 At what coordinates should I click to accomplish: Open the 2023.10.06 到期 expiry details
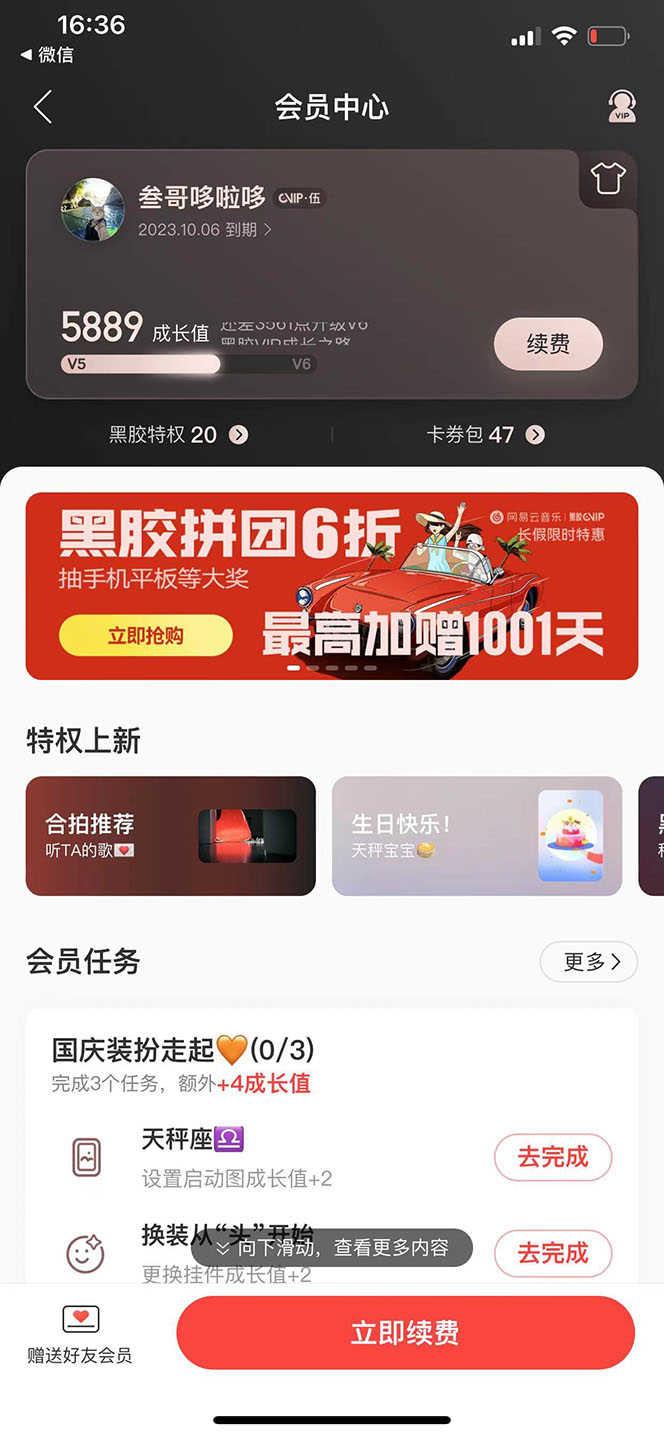tap(205, 229)
